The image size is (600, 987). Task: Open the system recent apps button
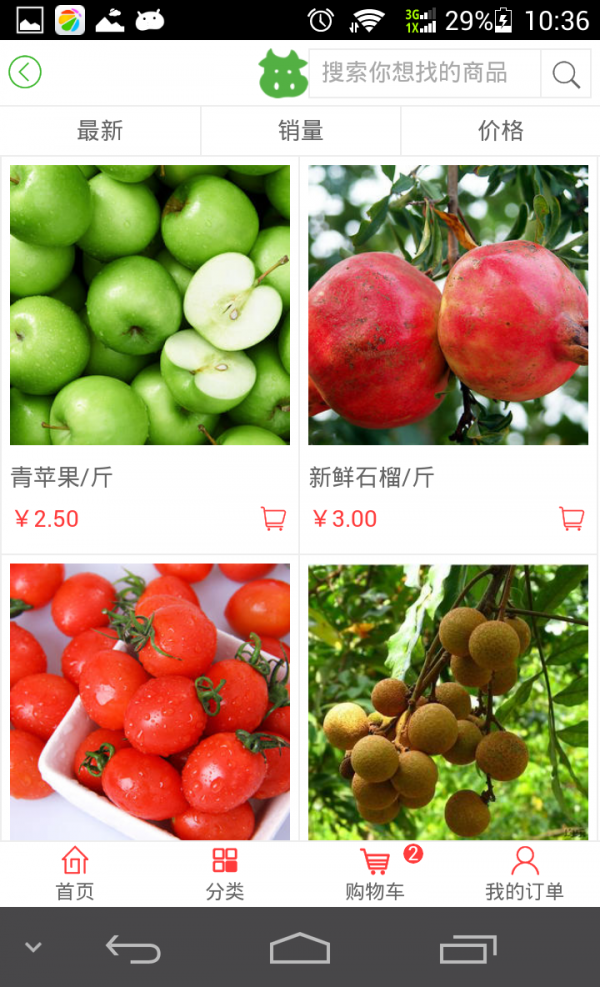(x=467, y=948)
